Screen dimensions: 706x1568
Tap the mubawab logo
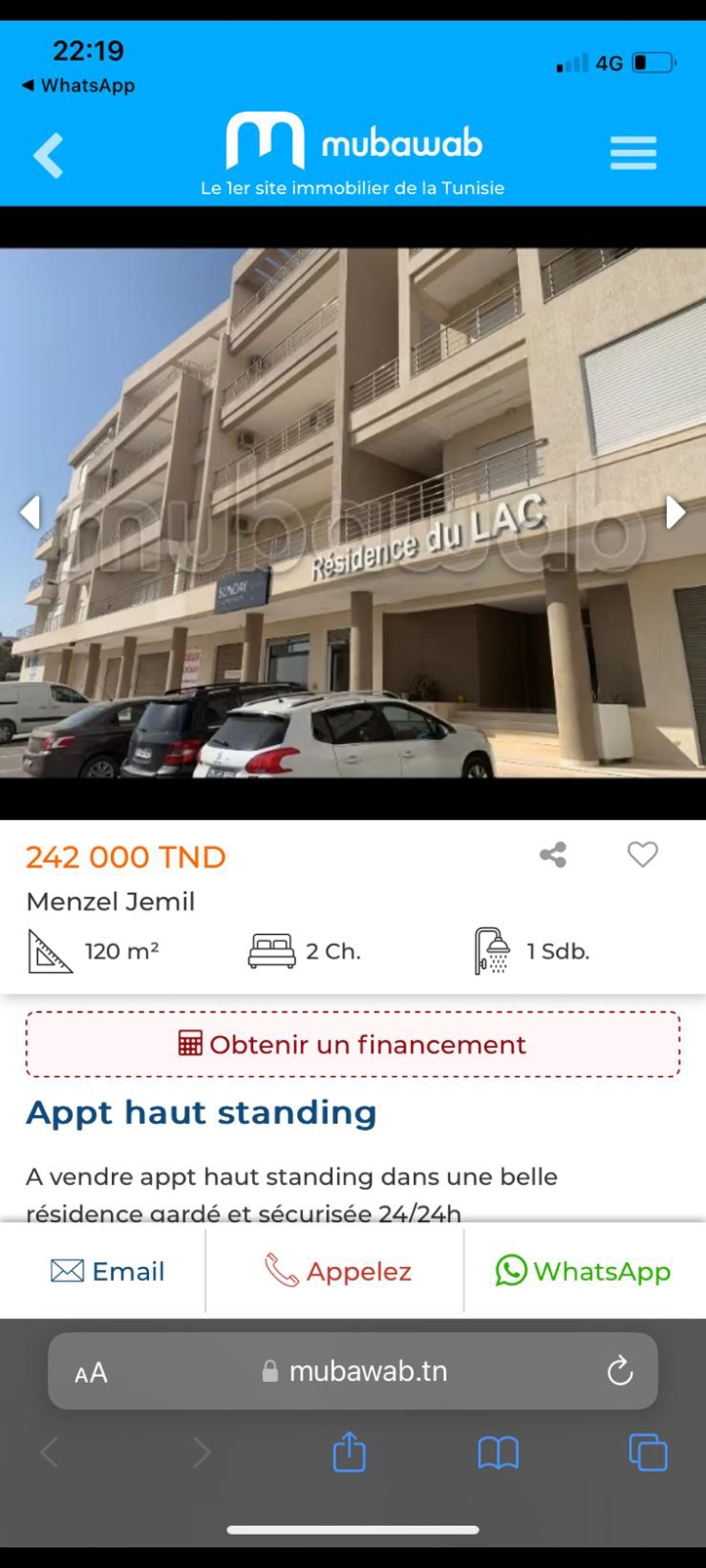click(x=353, y=140)
